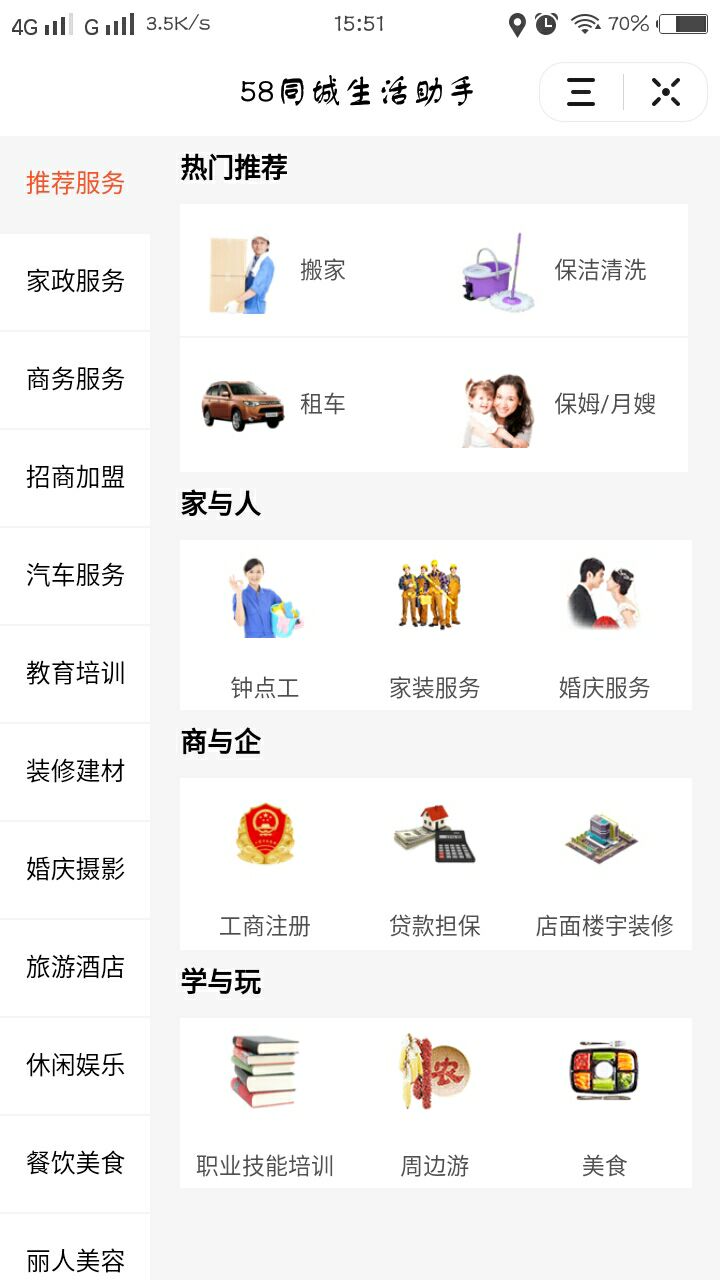Select the 教育培训 category
Viewport: 720px width, 1280px height.
click(x=75, y=673)
